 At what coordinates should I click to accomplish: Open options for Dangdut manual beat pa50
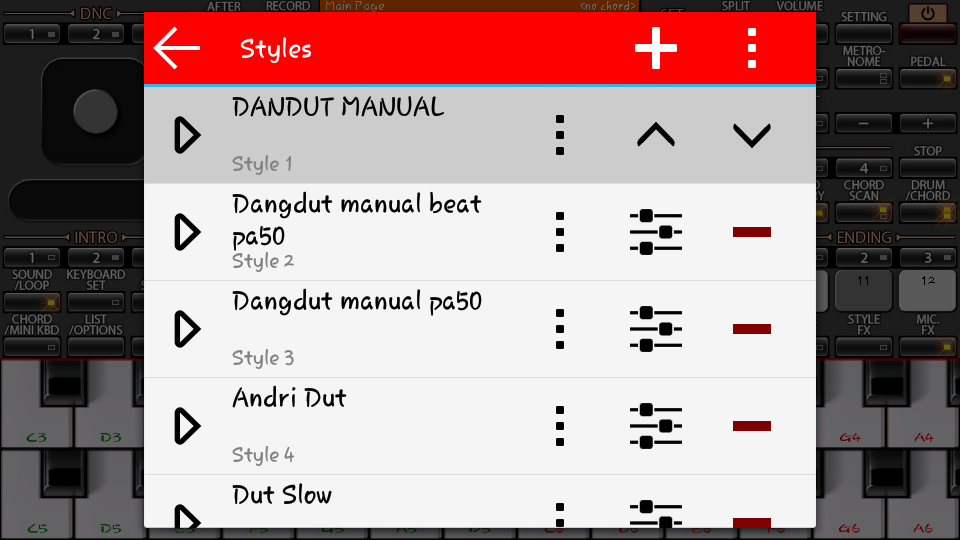[x=560, y=232]
